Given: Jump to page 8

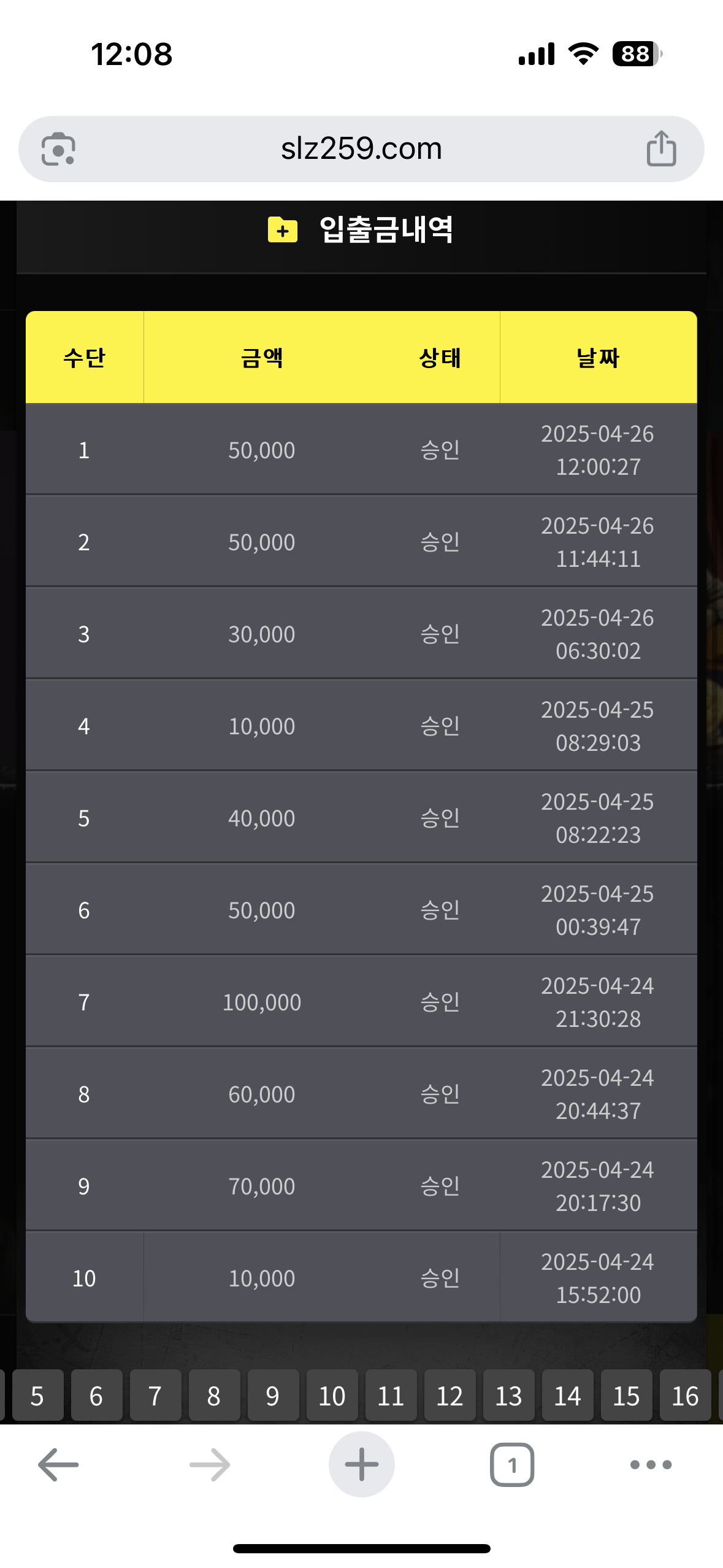Looking at the screenshot, I should coord(214,1395).
